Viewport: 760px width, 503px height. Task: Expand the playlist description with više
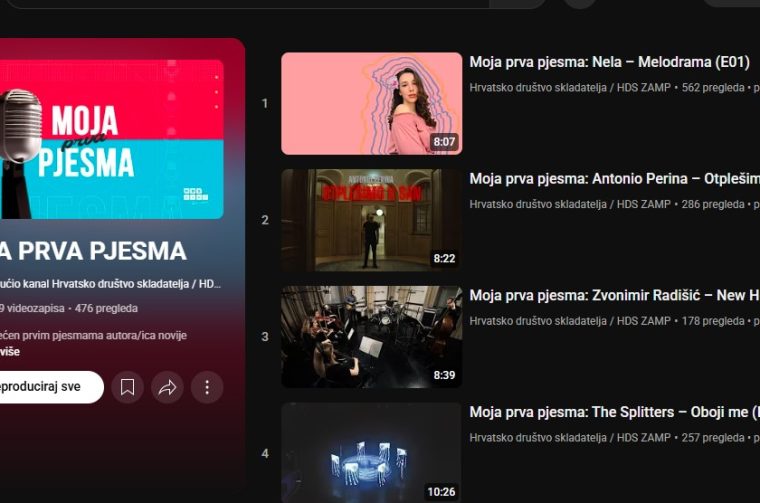(x=9, y=351)
